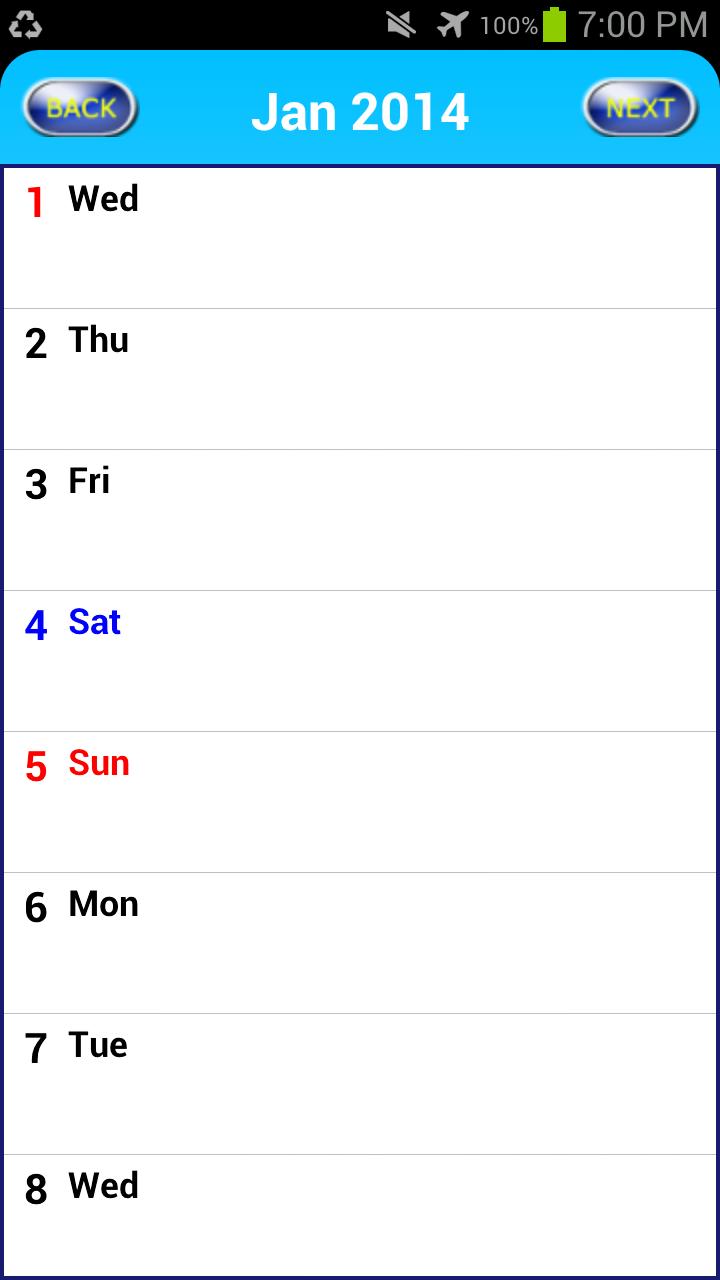Open Saturday the 4th

click(360, 661)
